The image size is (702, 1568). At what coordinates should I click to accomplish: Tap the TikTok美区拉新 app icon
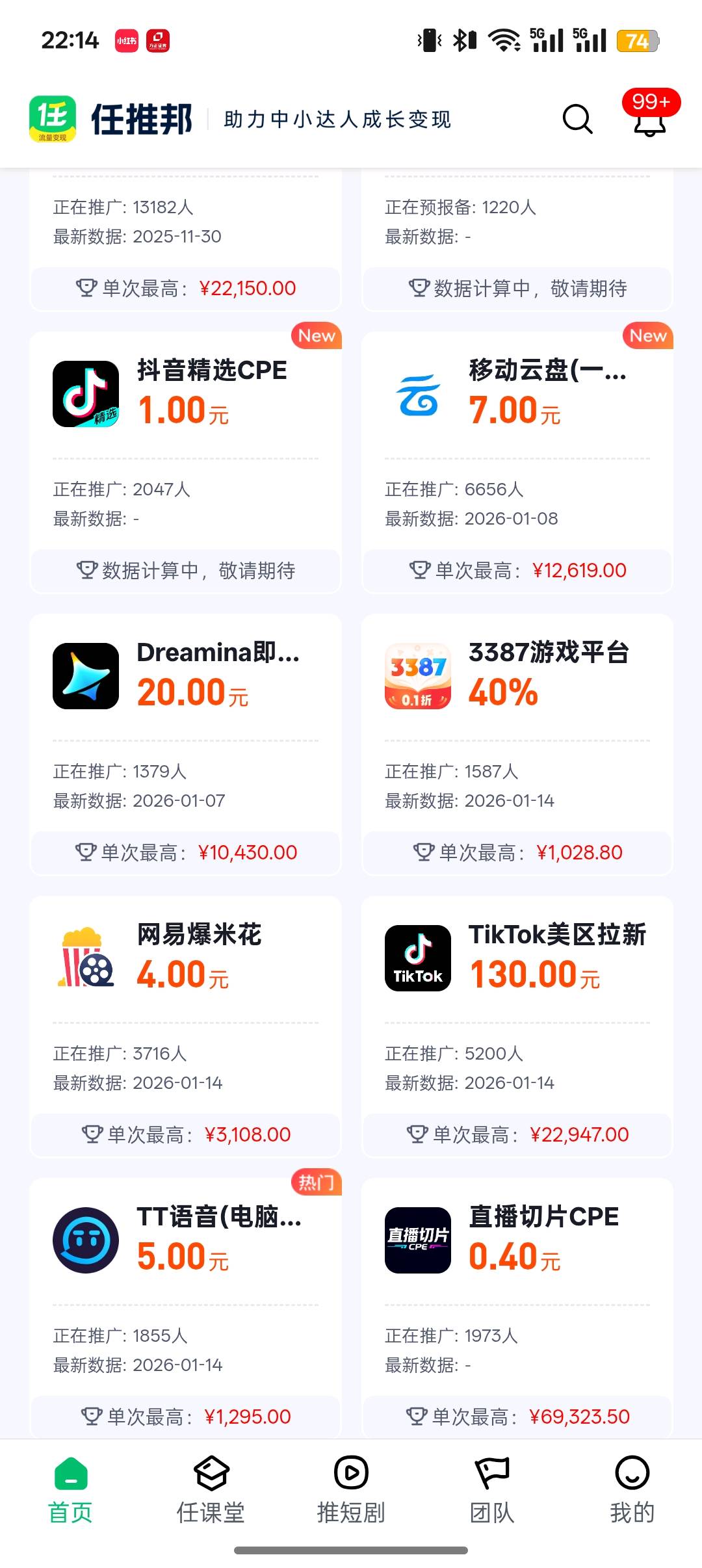click(417, 958)
